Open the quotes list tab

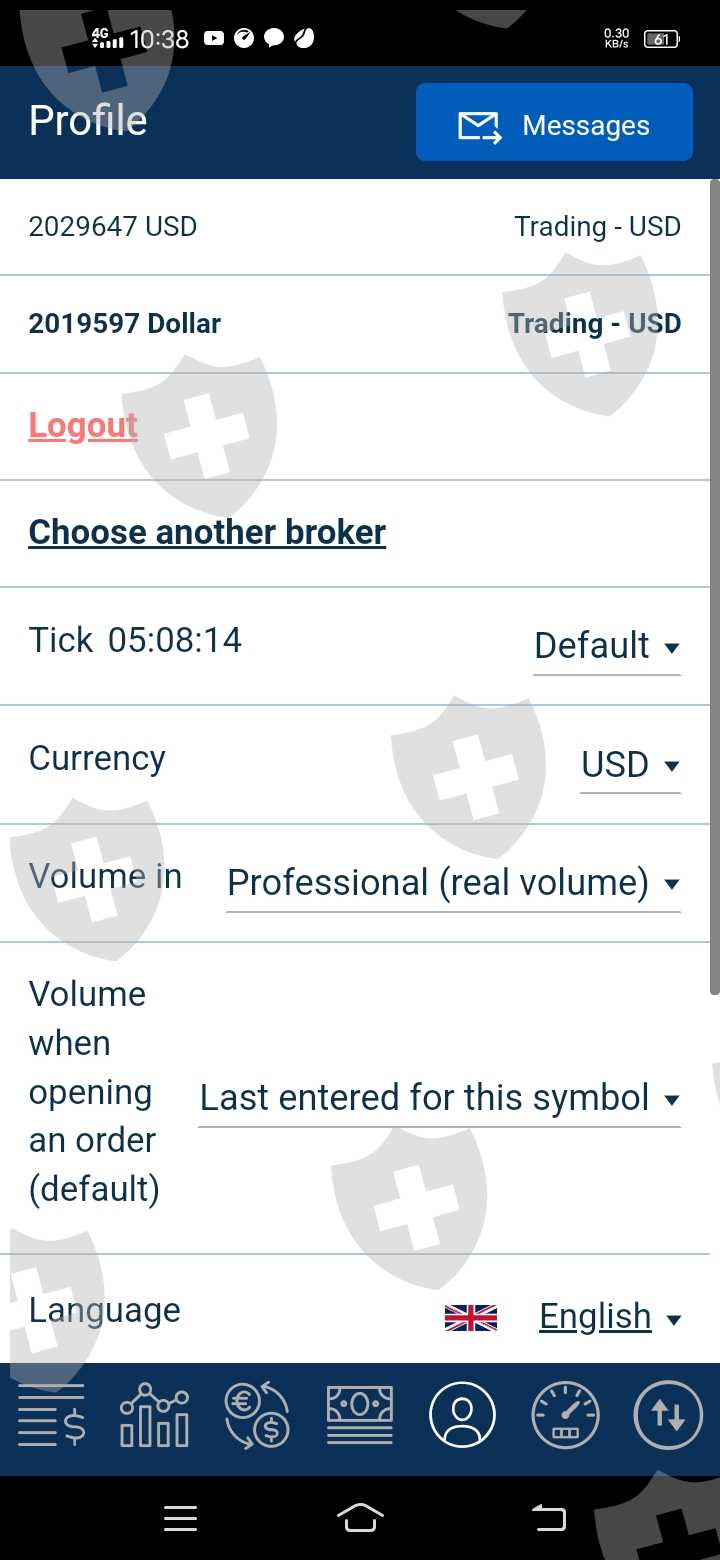pos(51,1415)
